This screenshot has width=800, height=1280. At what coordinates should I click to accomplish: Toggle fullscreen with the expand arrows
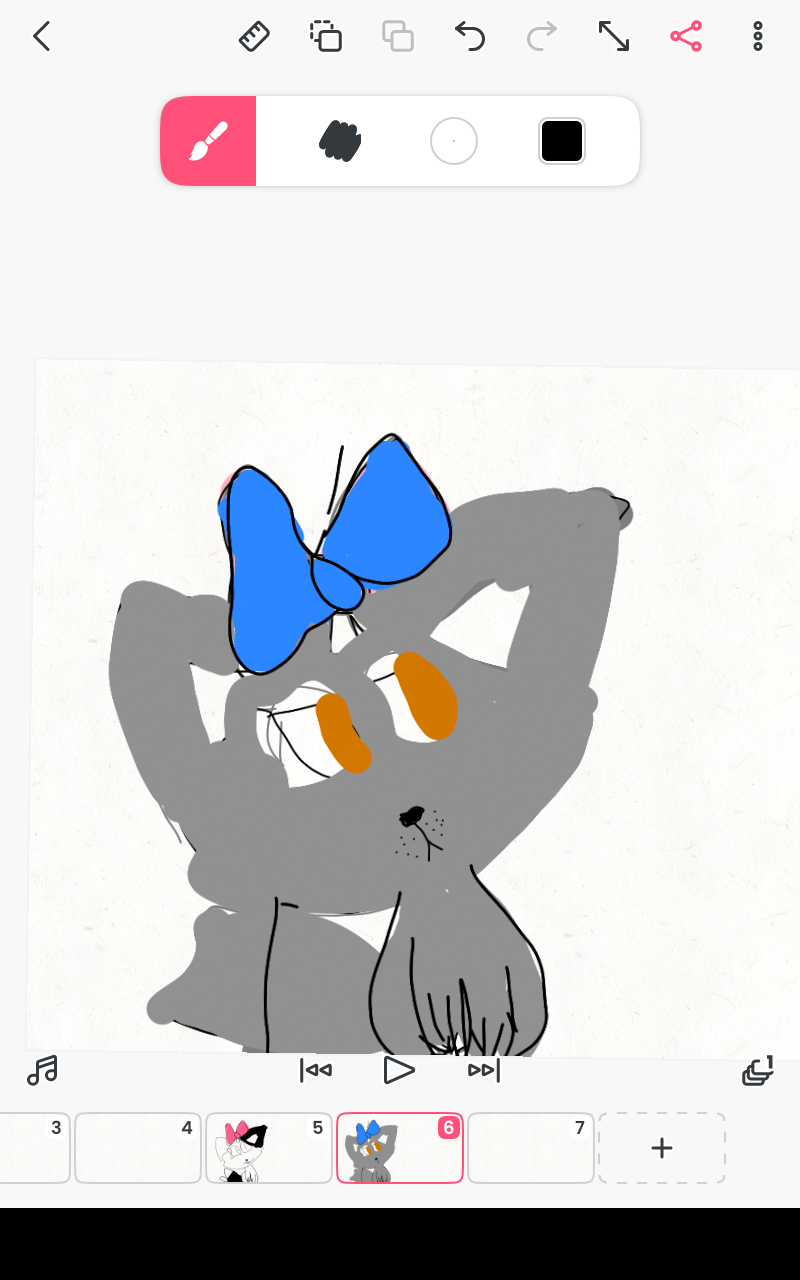click(614, 37)
